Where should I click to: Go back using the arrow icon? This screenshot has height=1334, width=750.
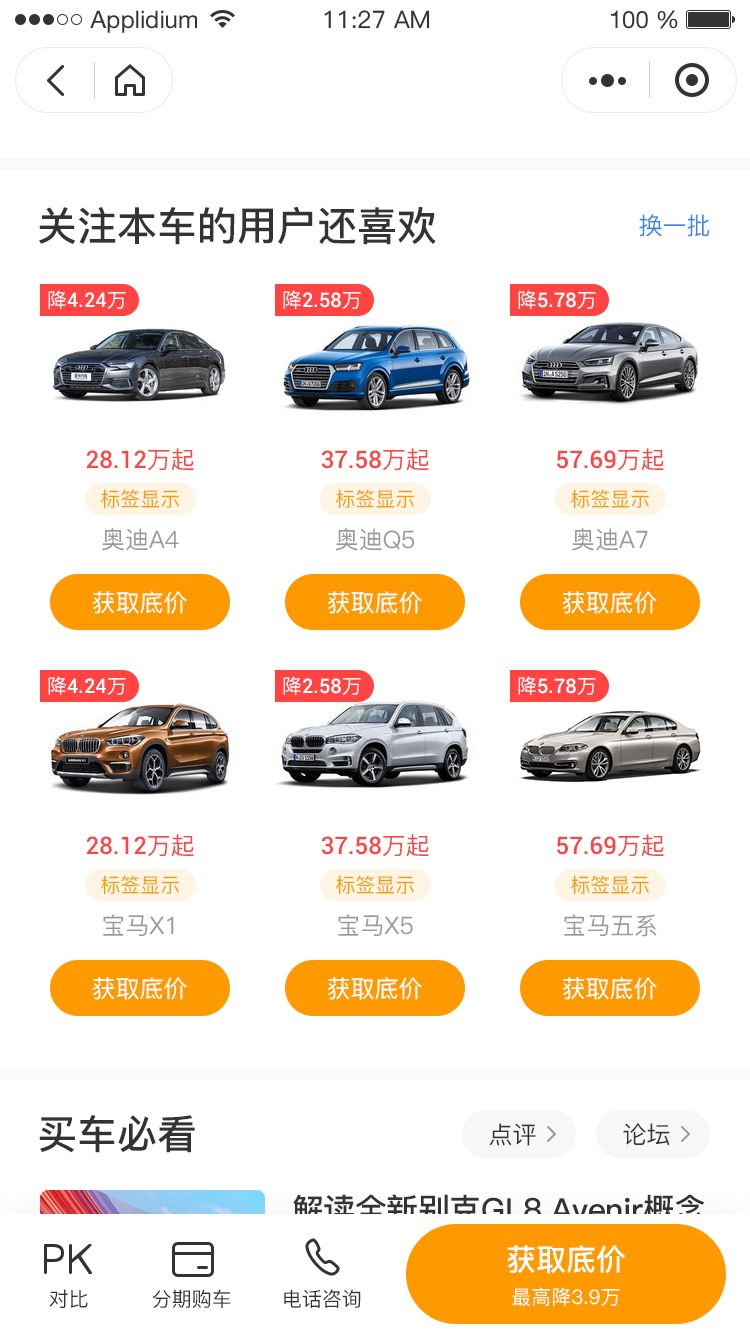(x=56, y=81)
